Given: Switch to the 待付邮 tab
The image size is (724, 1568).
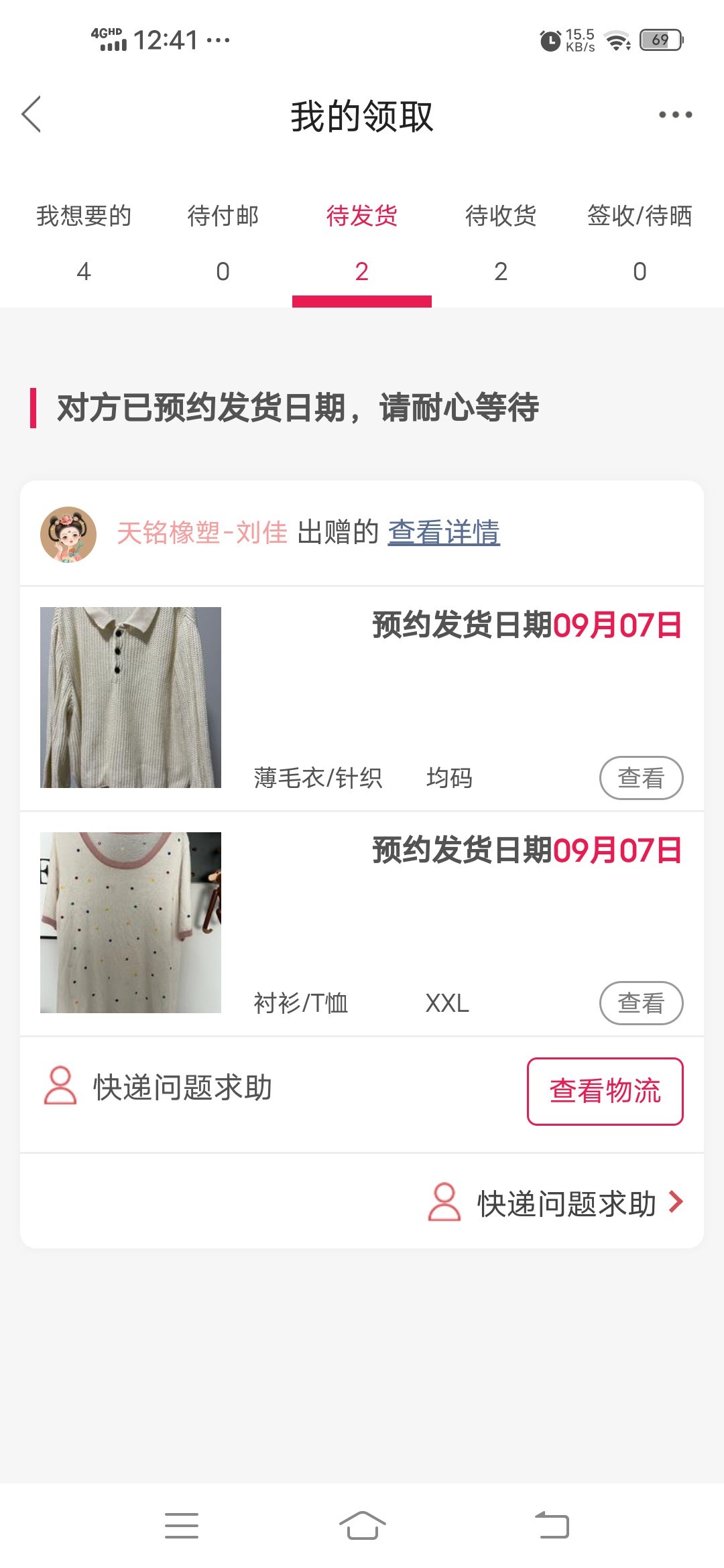Looking at the screenshot, I should click(223, 241).
